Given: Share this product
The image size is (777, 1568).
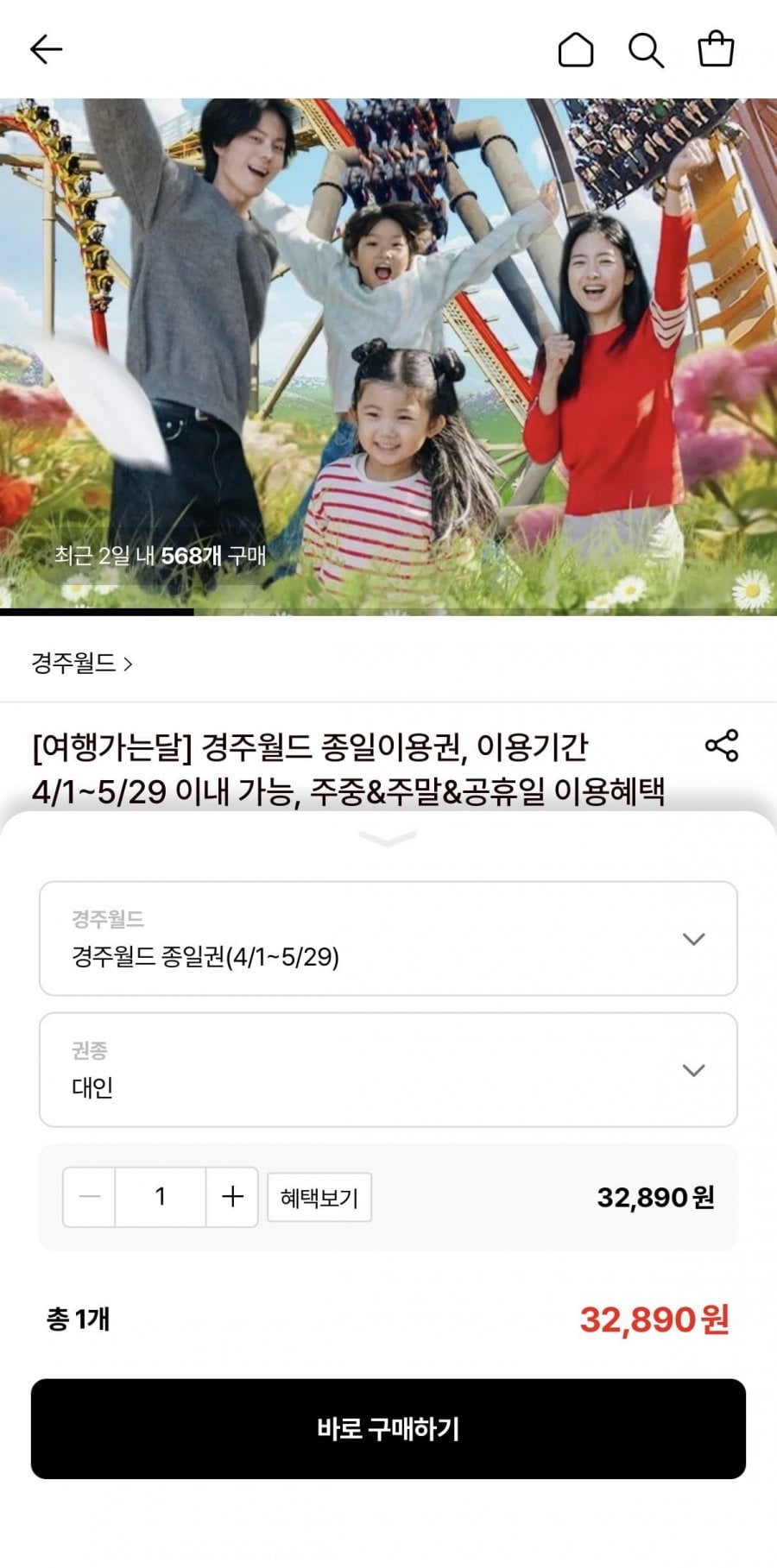Looking at the screenshot, I should (722, 745).
